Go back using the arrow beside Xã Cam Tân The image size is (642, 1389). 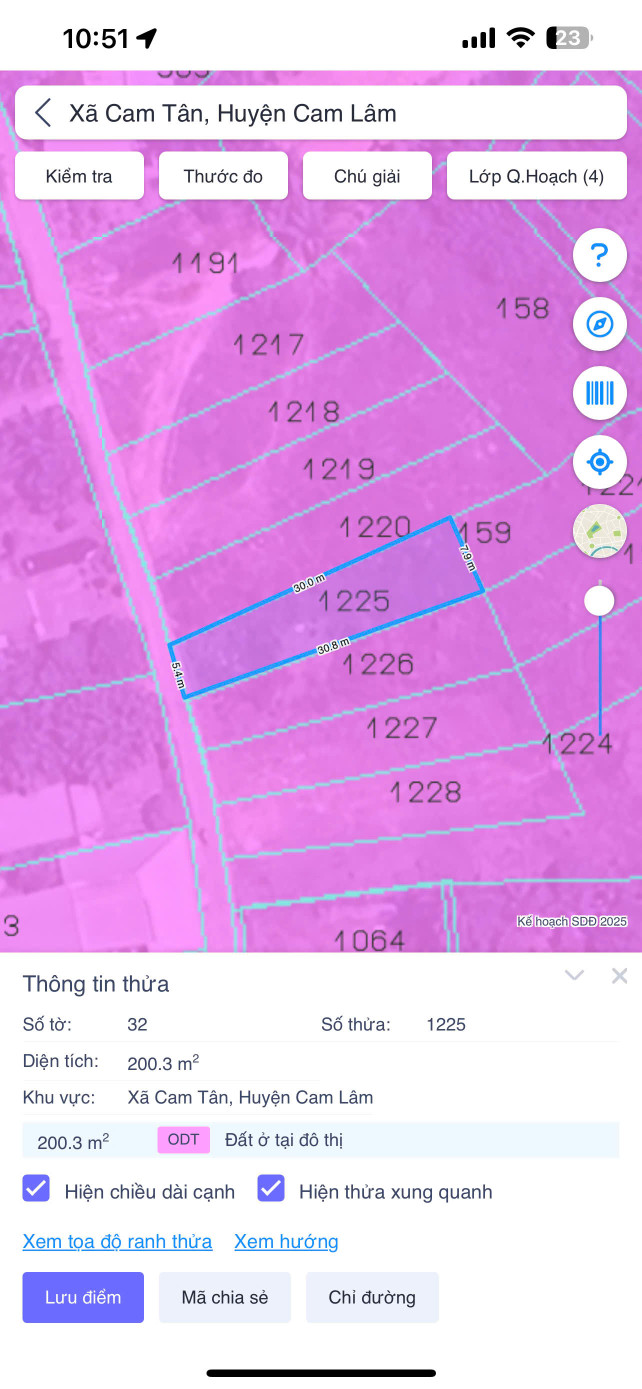pyautogui.click(x=43, y=113)
